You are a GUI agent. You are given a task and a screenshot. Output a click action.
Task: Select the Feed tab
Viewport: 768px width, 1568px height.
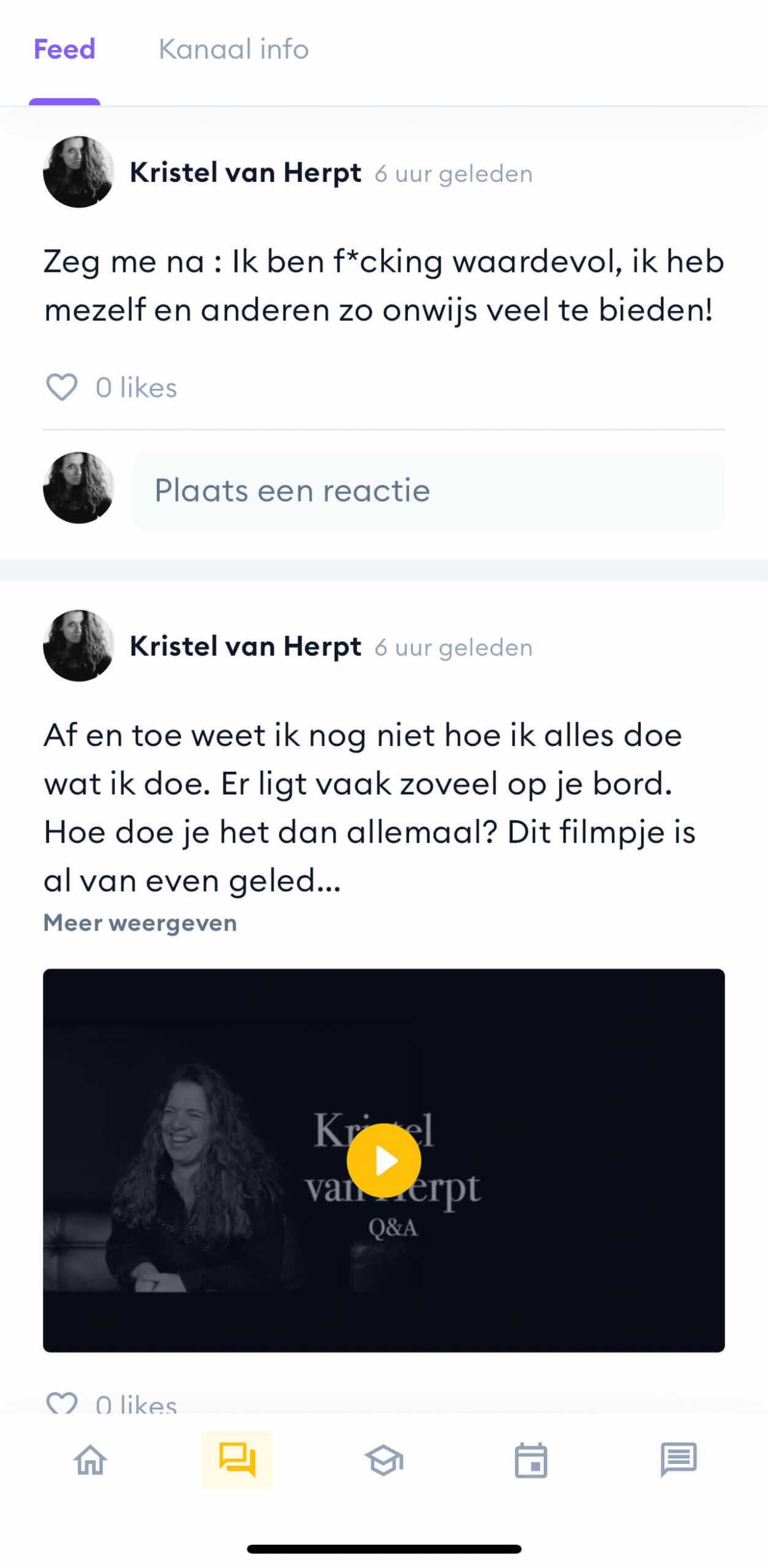pos(64,49)
